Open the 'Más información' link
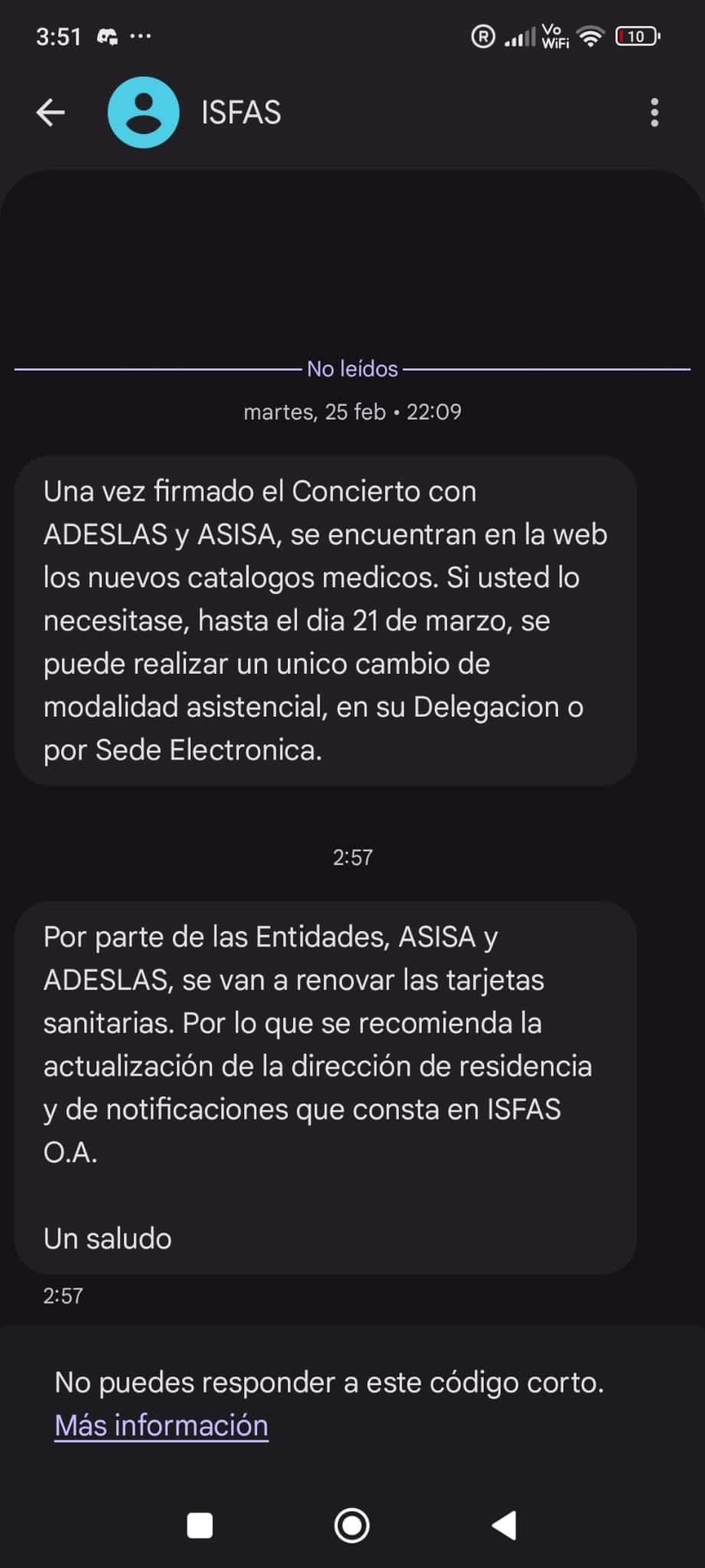Screen dimensions: 705x1568 (x=162, y=1426)
